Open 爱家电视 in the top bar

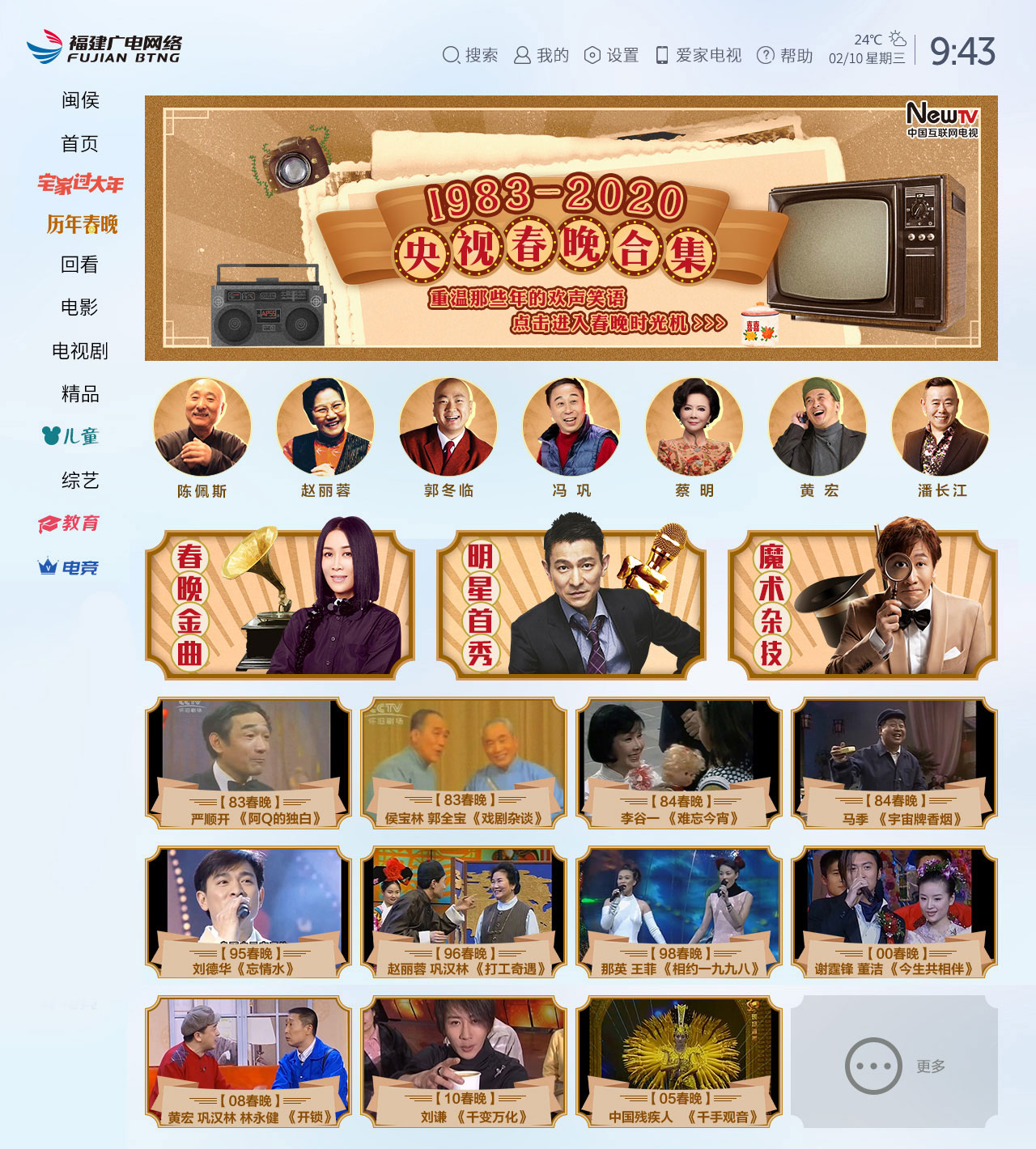698,55
